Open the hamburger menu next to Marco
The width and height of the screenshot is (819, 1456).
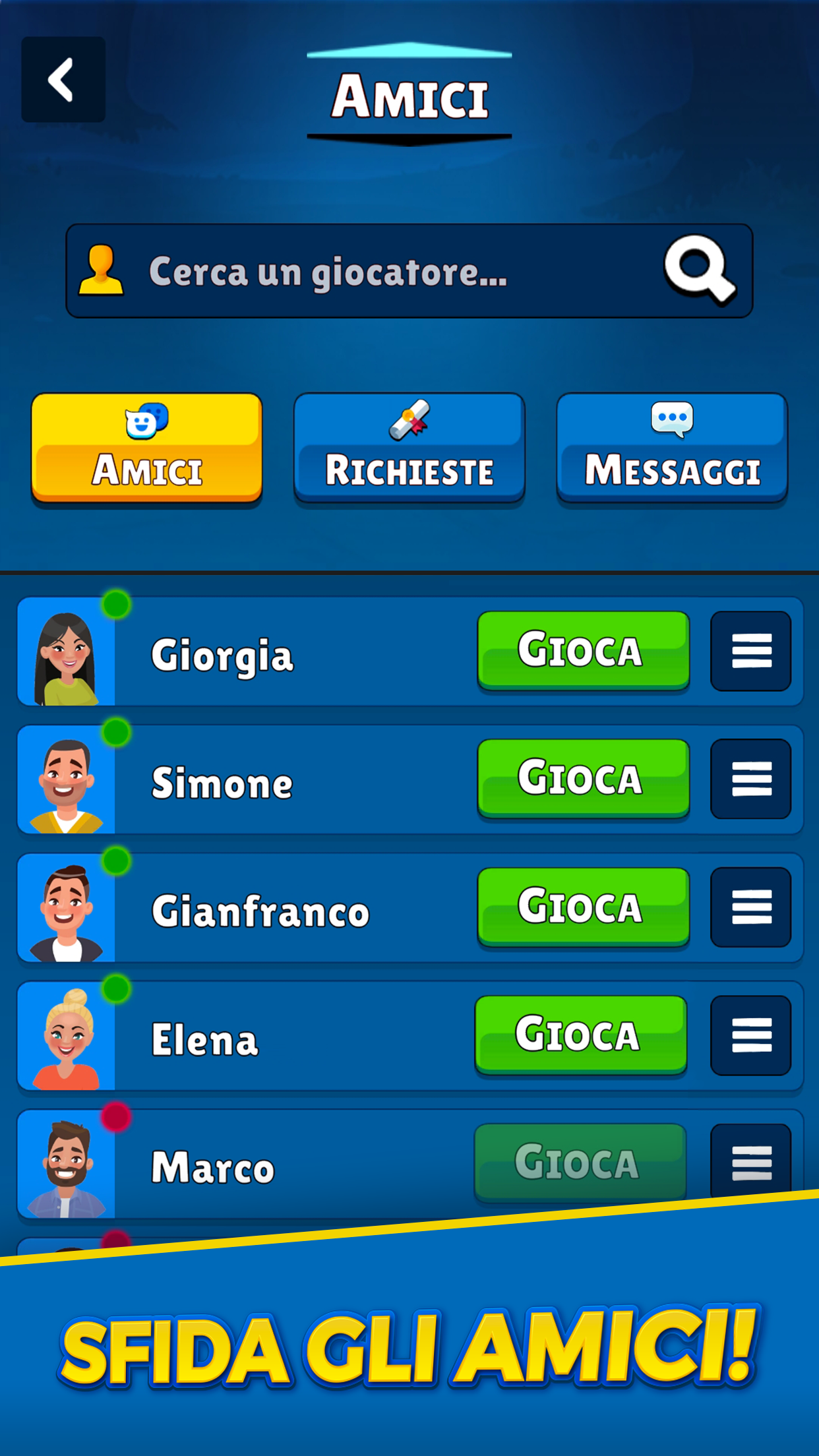[751, 1162]
